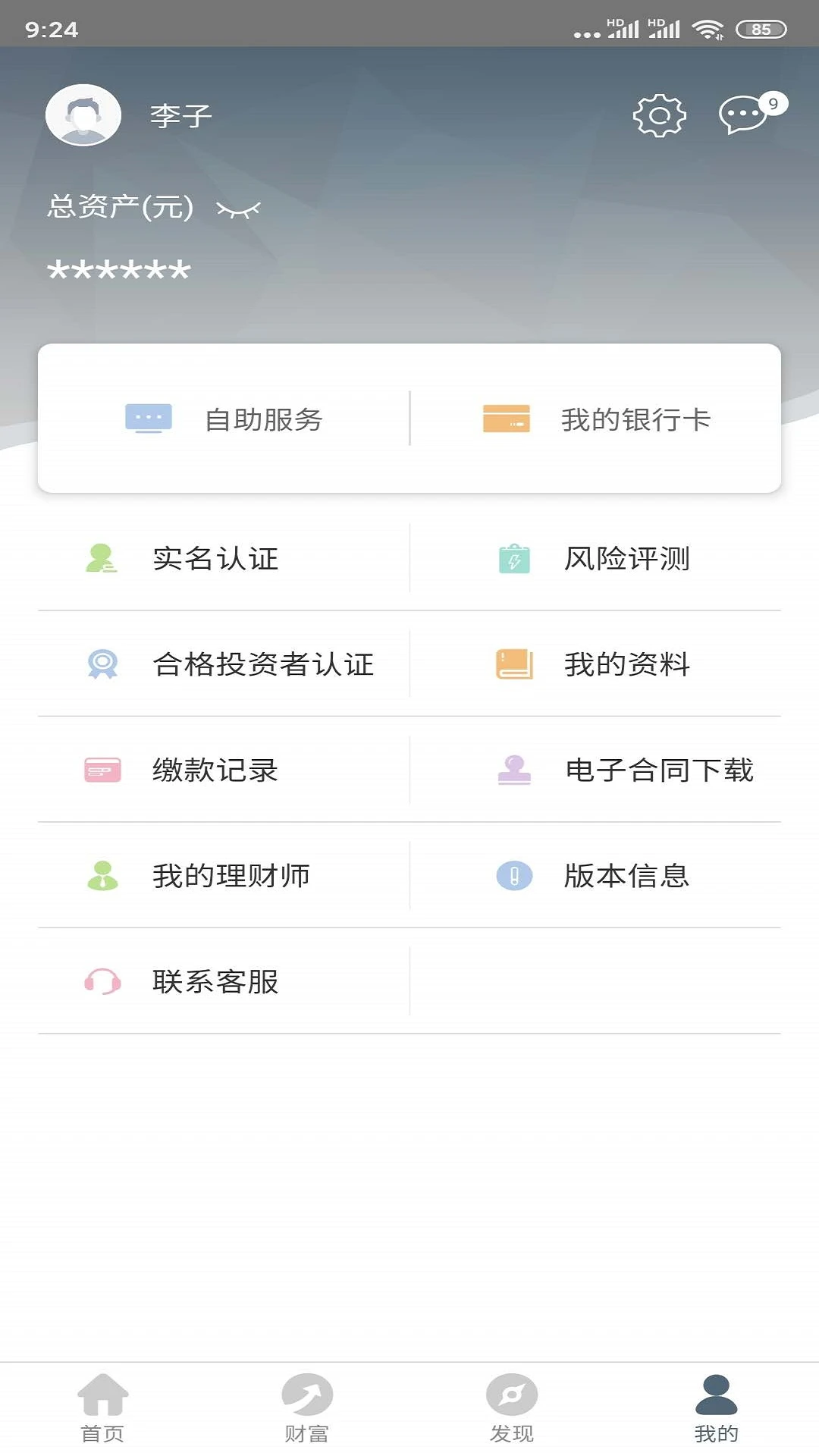Tap the 合格投资者认证 badge icon
Image resolution: width=819 pixels, height=1456 pixels.
(105, 665)
